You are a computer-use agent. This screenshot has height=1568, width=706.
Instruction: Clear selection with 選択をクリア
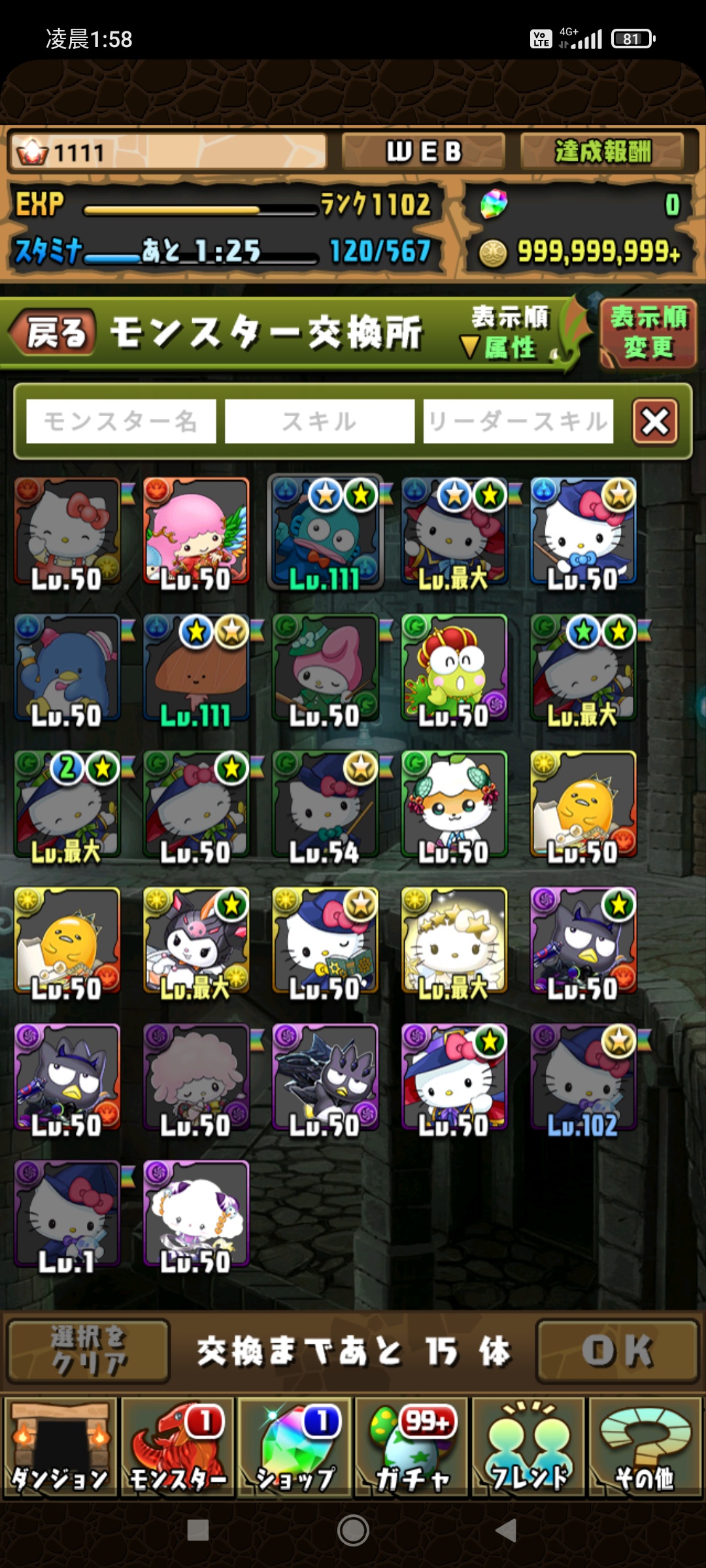(x=88, y=1351)
